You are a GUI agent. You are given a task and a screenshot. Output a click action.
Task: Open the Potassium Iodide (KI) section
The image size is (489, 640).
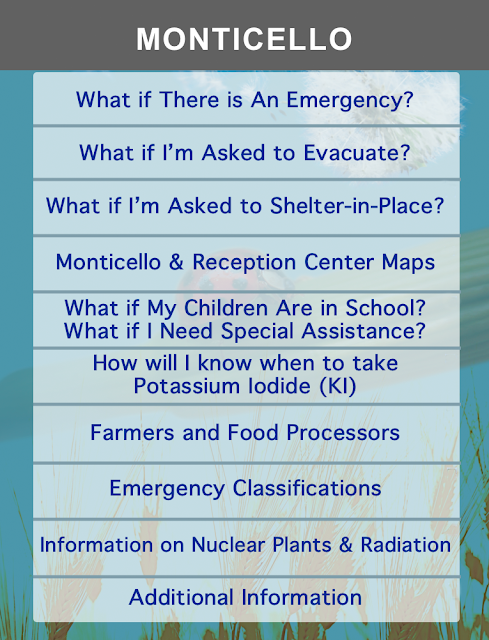246,376
